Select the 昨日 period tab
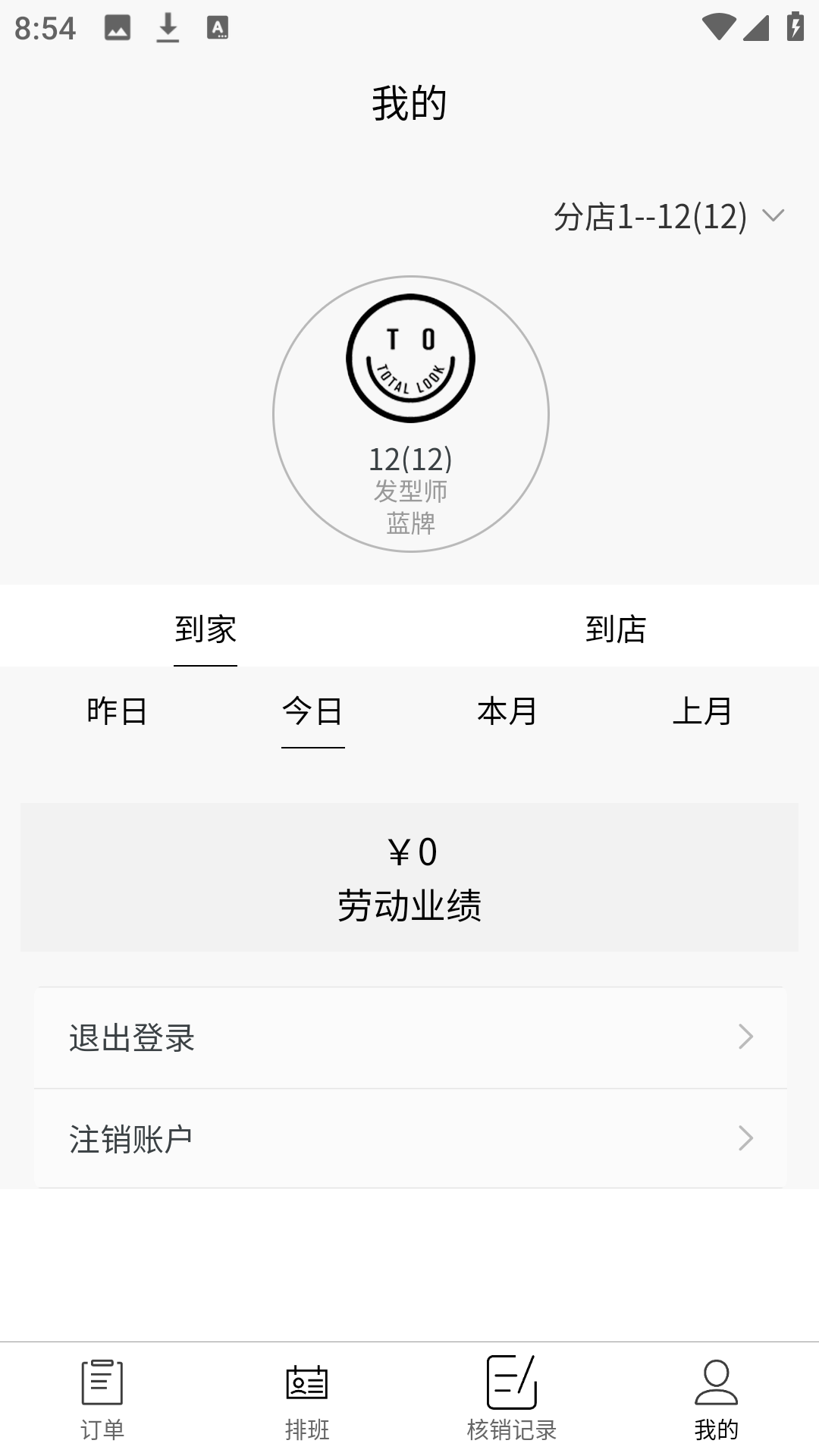 coord(117,711)
